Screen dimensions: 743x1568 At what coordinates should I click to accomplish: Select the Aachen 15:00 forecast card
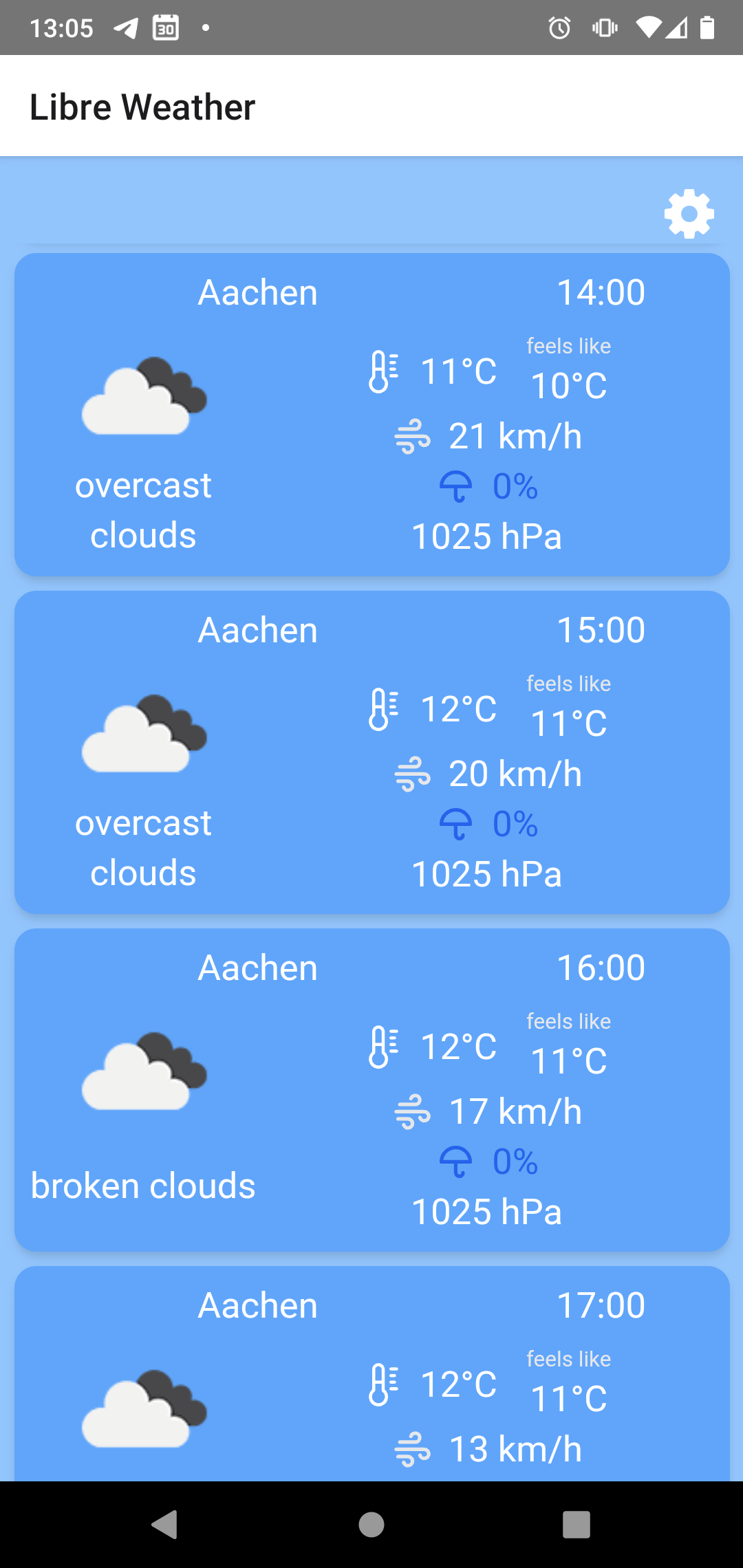[x=371, y=752]
